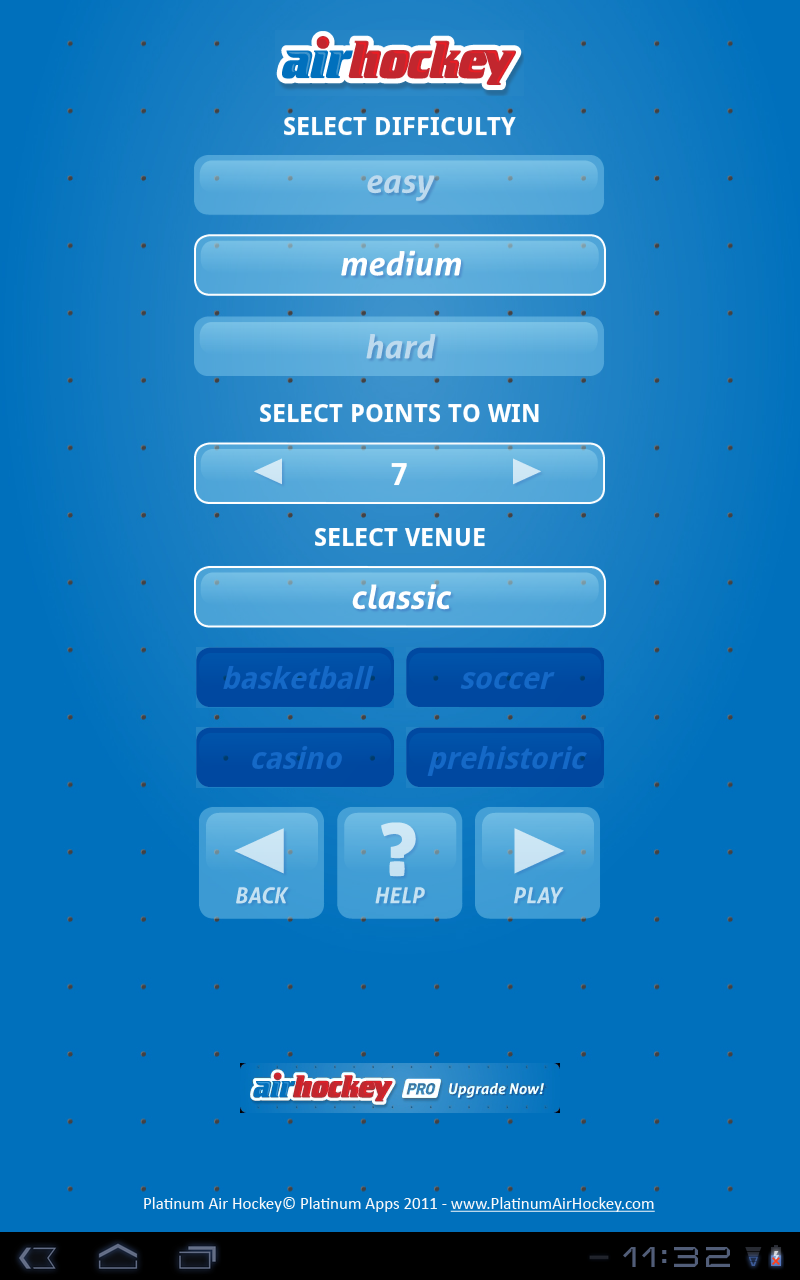Pick the basketball venue
Screen dimensions: 800x1280
point(295,678)
